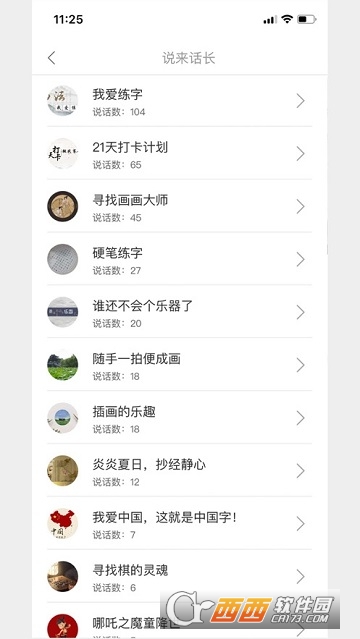Select 炎炎夏日，抄经静心

coord(179,470)
